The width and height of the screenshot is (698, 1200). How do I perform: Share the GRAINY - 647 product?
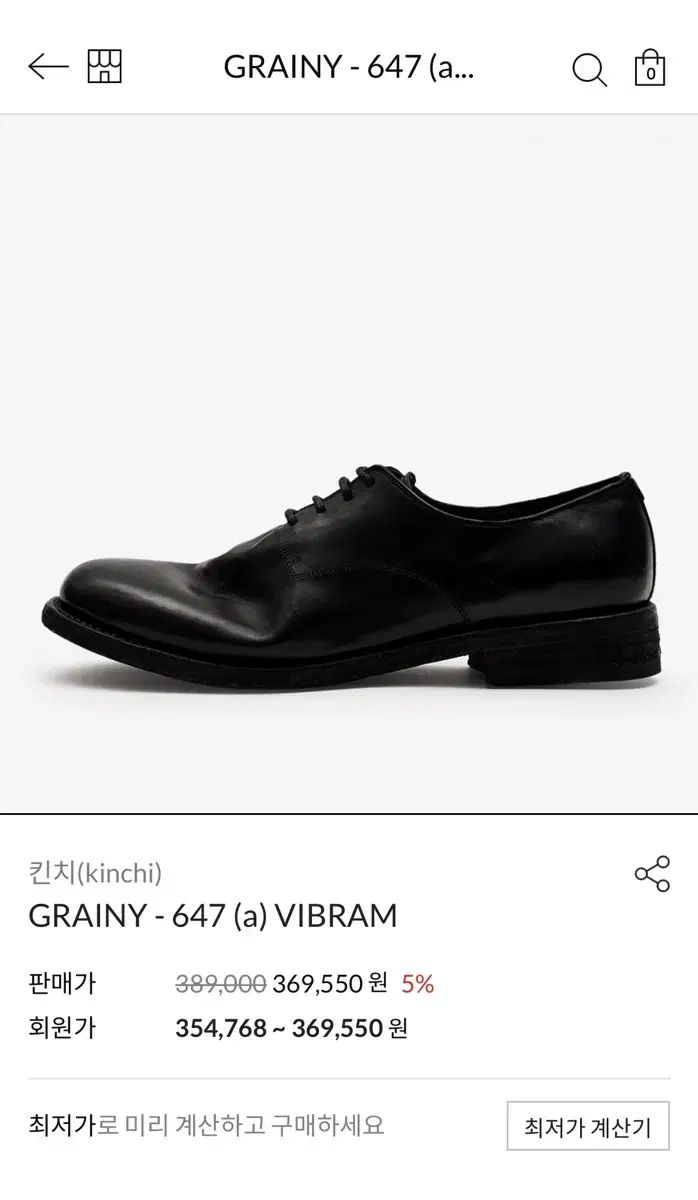[652, 874]
